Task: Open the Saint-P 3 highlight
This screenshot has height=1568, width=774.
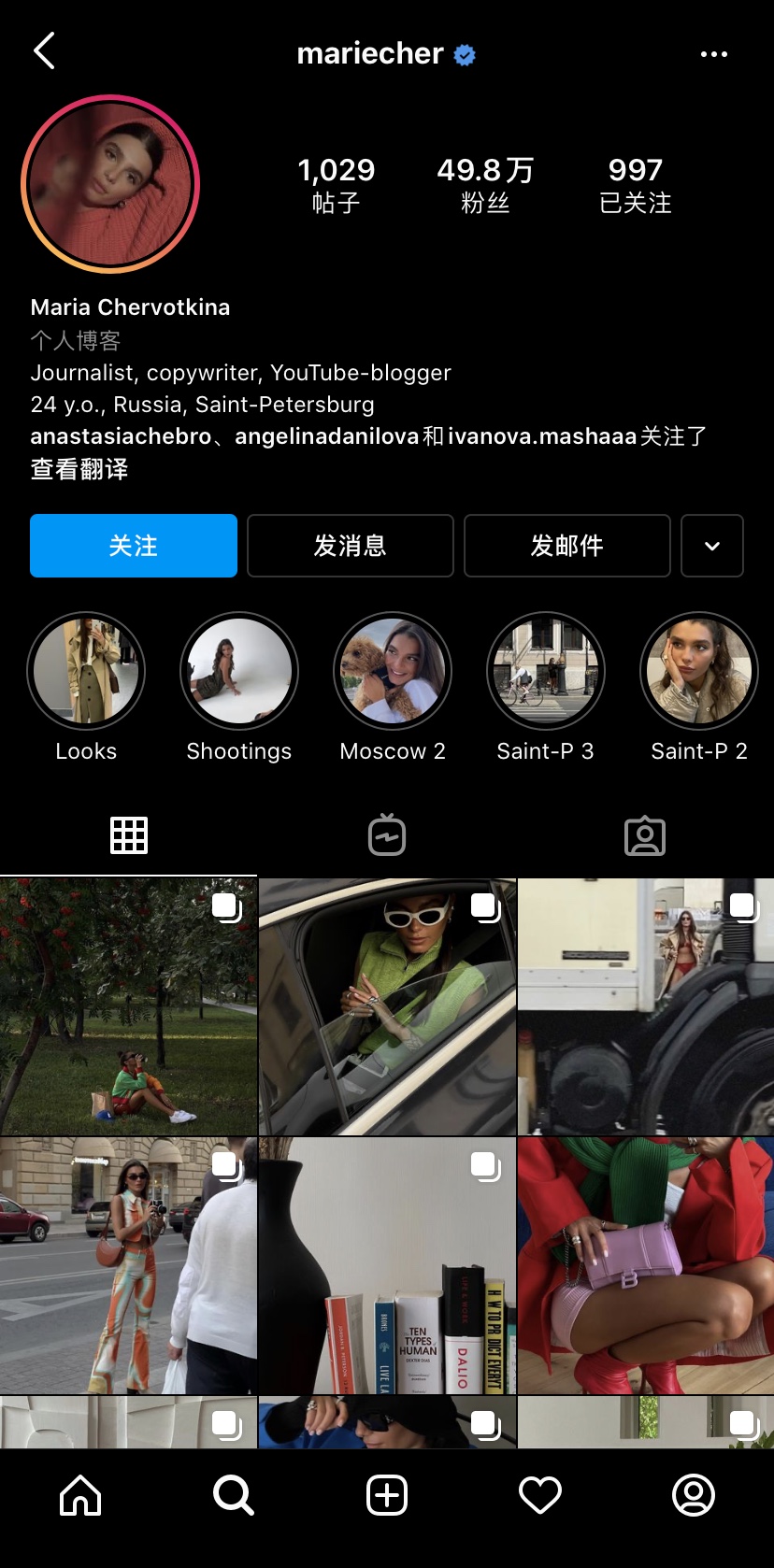Action: tap(546, 672)
